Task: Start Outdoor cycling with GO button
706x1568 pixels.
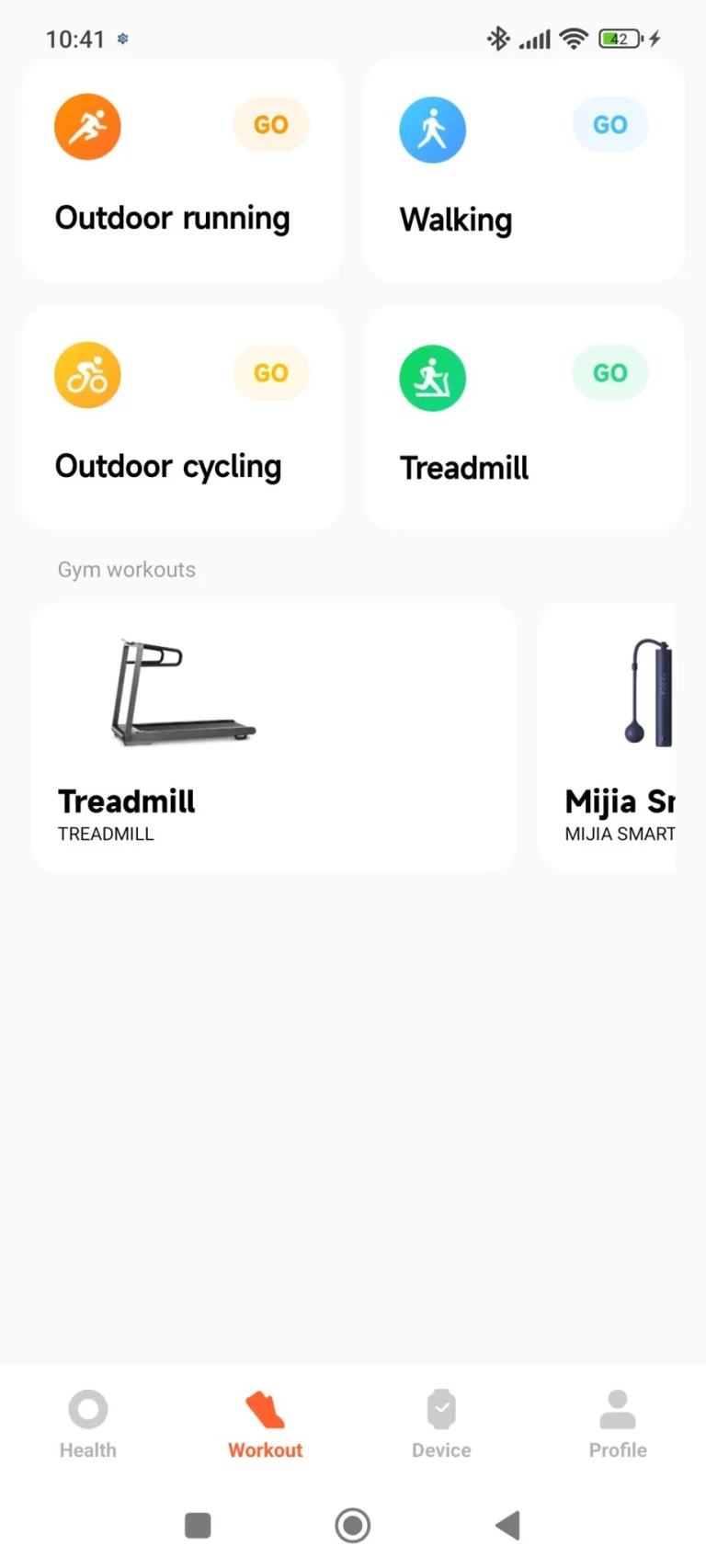Action: point(270,372)
